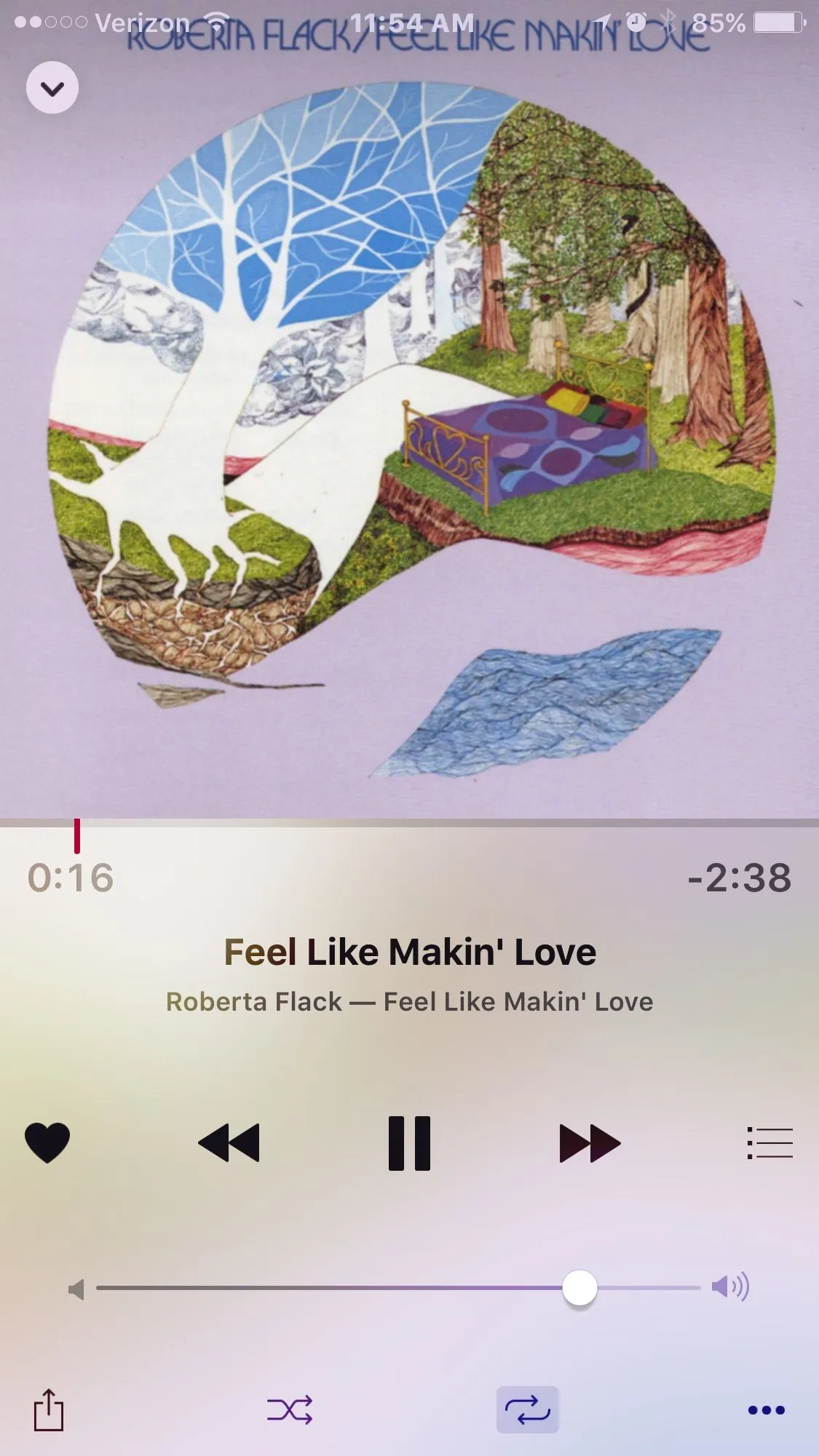The image size is (819, 1456).
Task: Pause the current song
Action: [409, 1142]
